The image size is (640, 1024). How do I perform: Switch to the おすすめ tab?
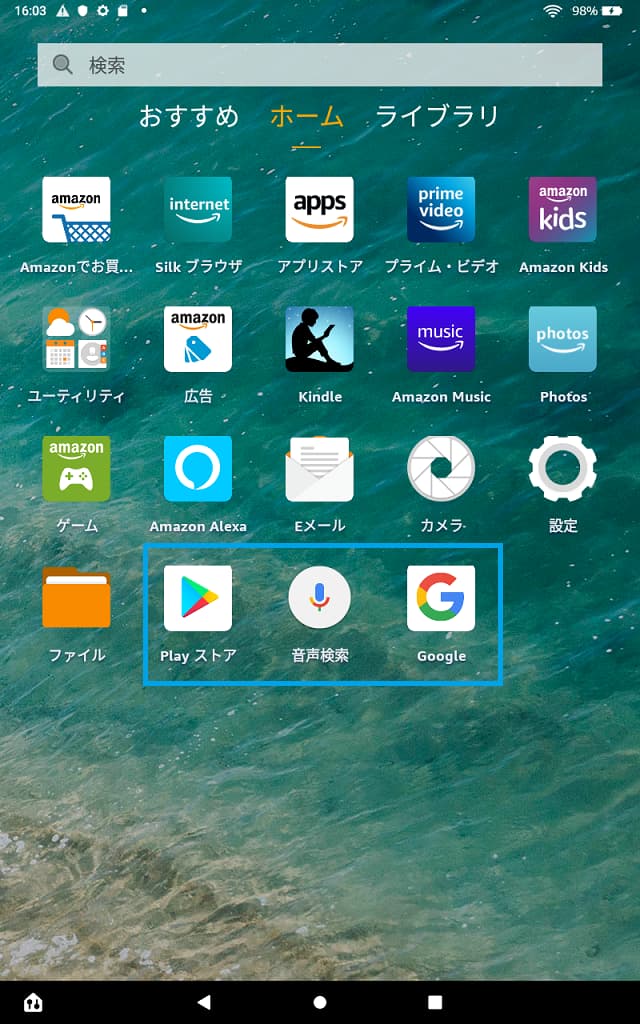point(189,116)
